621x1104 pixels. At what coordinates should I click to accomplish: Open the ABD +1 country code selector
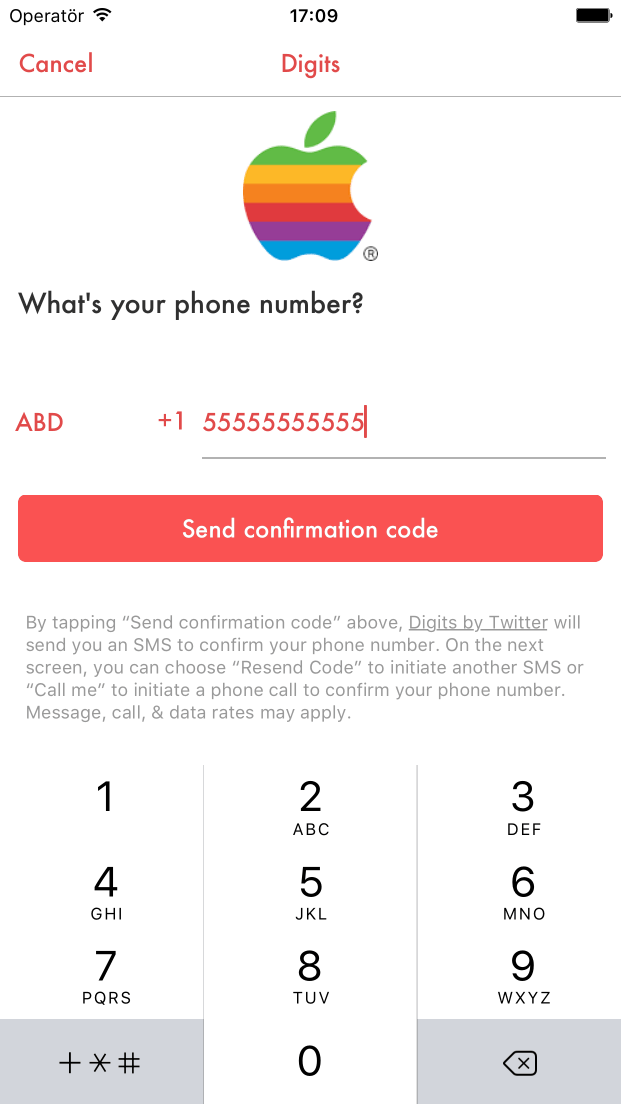pyautogui.click(x=100, y=422)
